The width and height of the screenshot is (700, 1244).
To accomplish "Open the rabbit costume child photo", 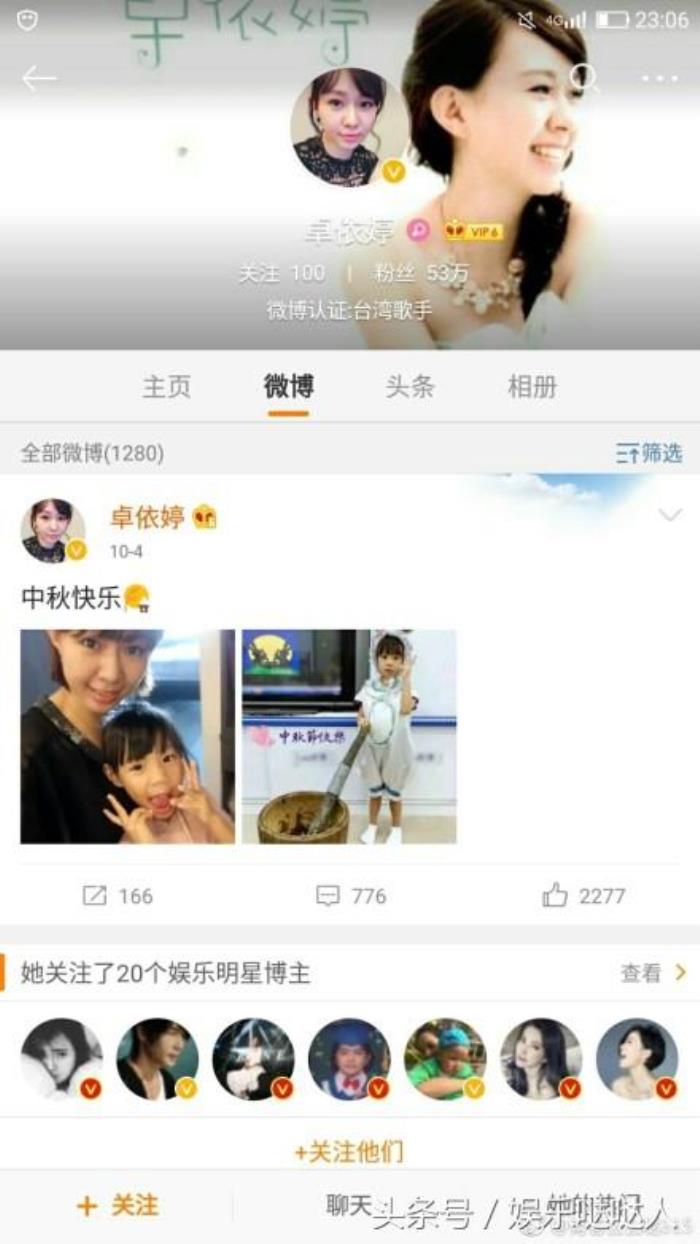I will pyautogui.click(x=349, y=736).
